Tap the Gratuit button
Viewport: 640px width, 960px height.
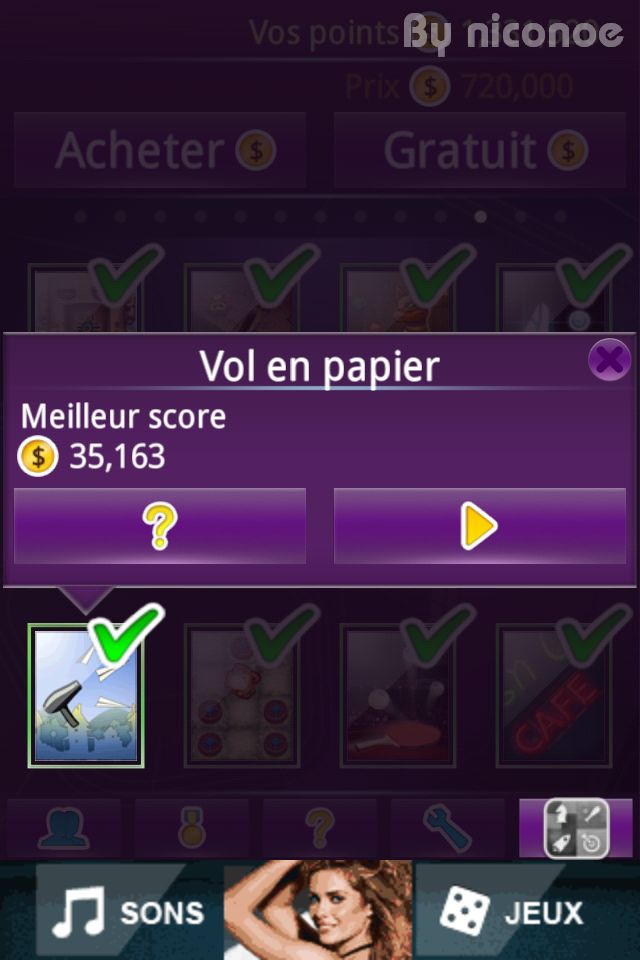[x=480, y=150]
